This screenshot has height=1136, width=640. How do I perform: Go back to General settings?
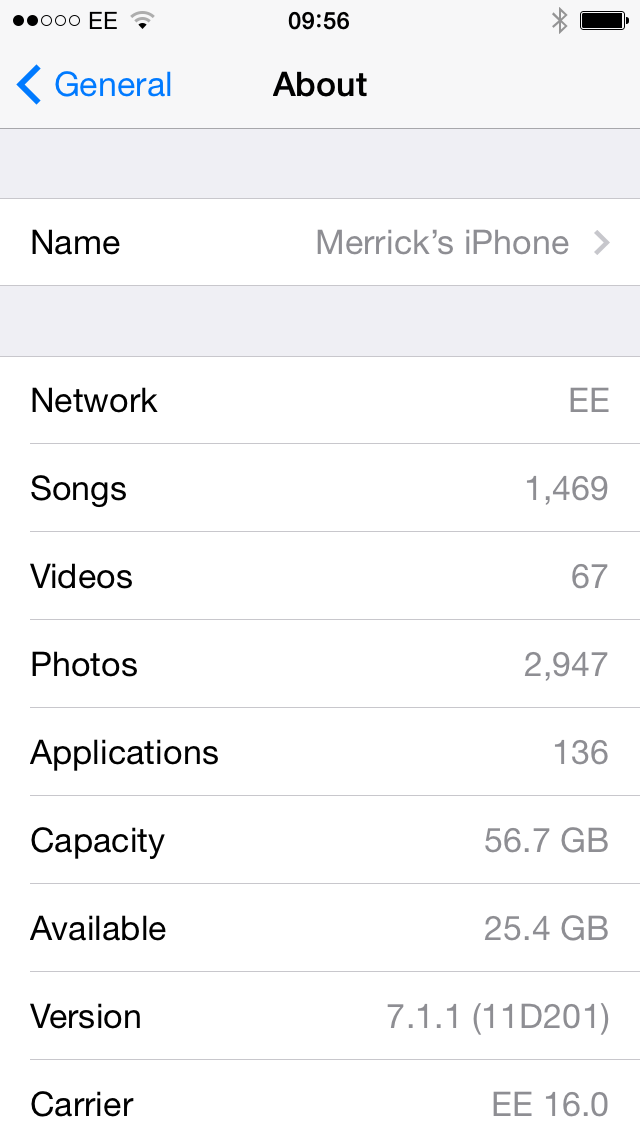click(95, 85)
